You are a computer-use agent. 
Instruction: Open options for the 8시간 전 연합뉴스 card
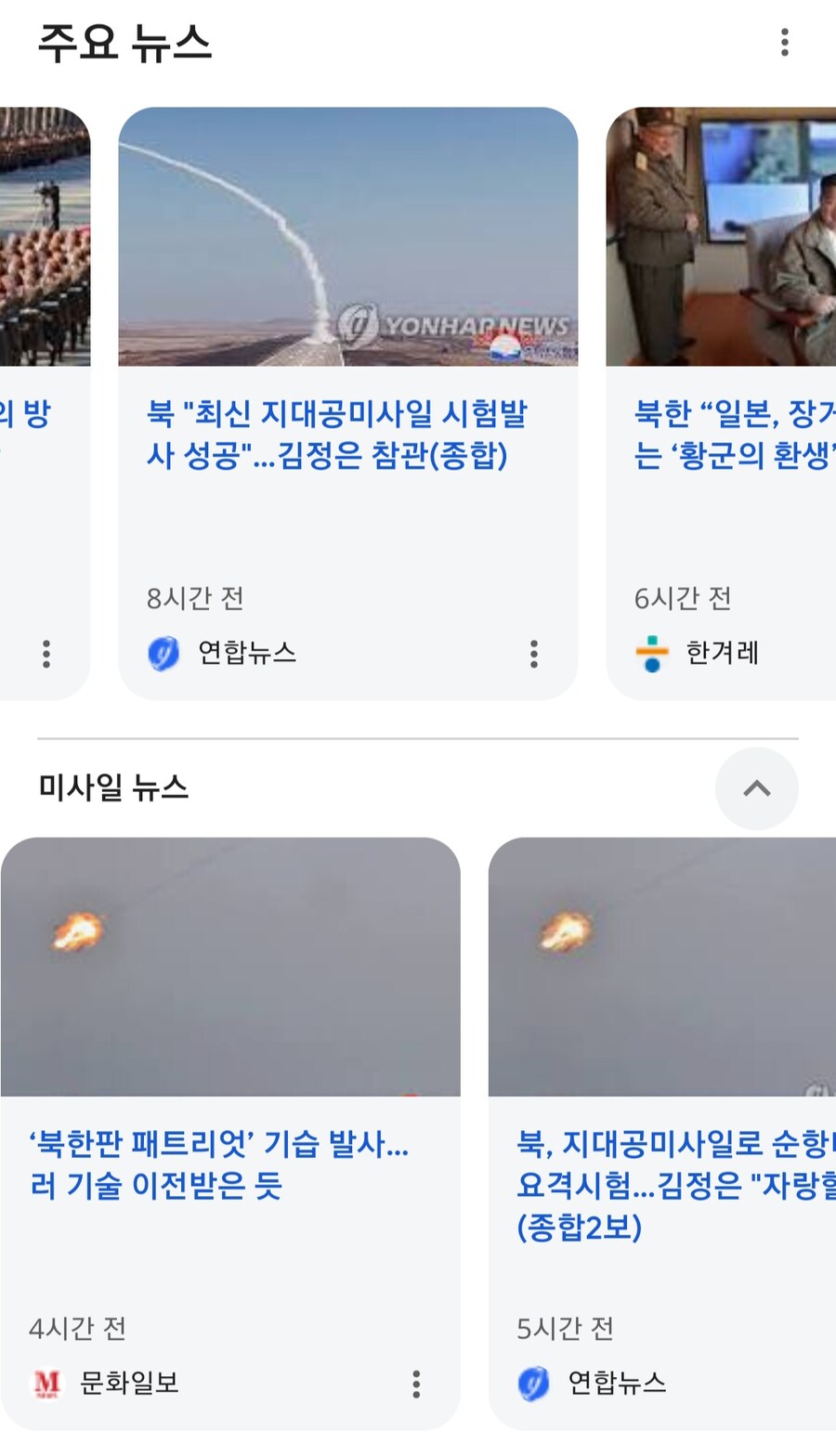[533, 654]
